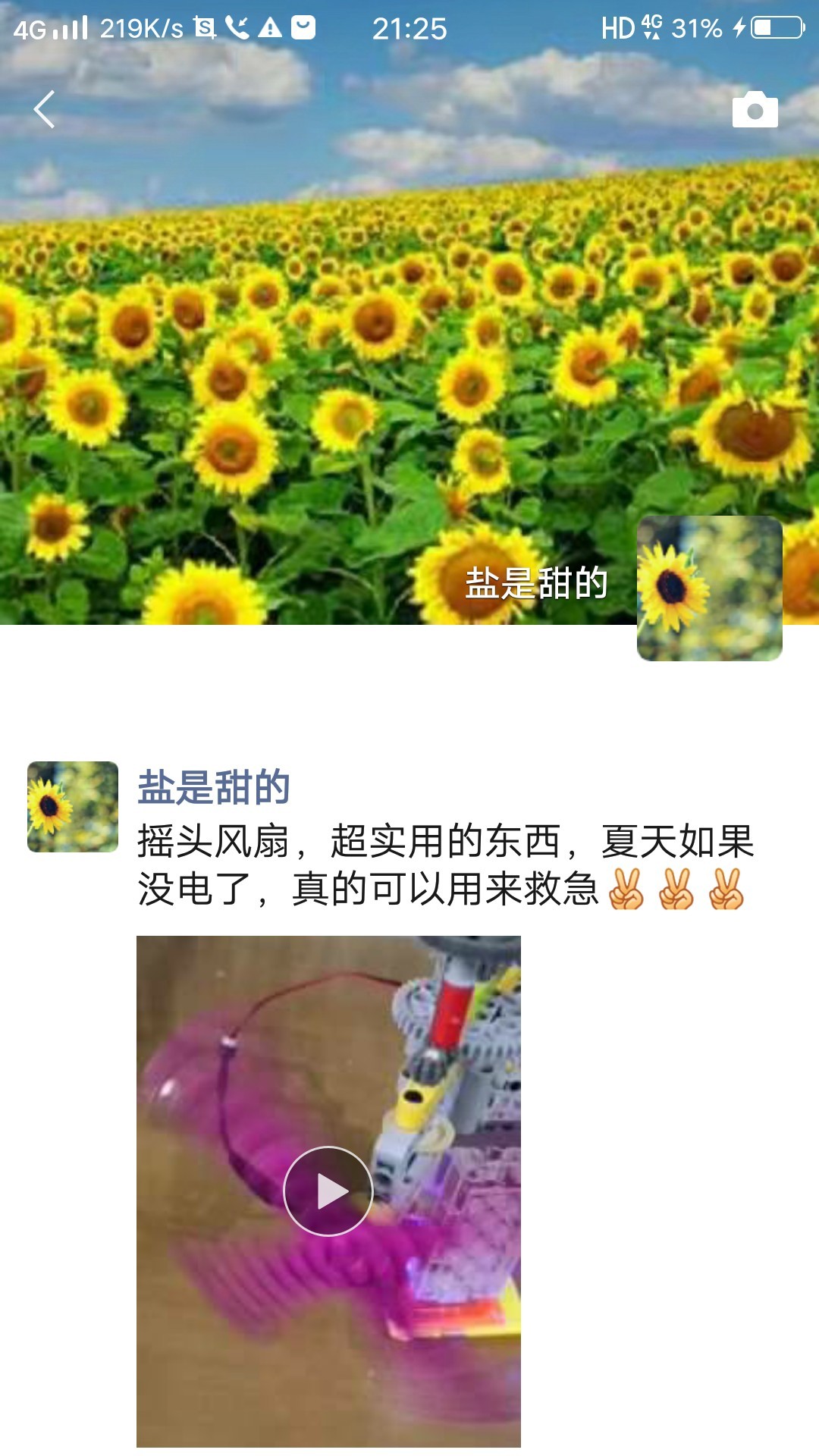Play the shaking fan video
This screenshot has height=1456, width=819.
point(328,1191)
